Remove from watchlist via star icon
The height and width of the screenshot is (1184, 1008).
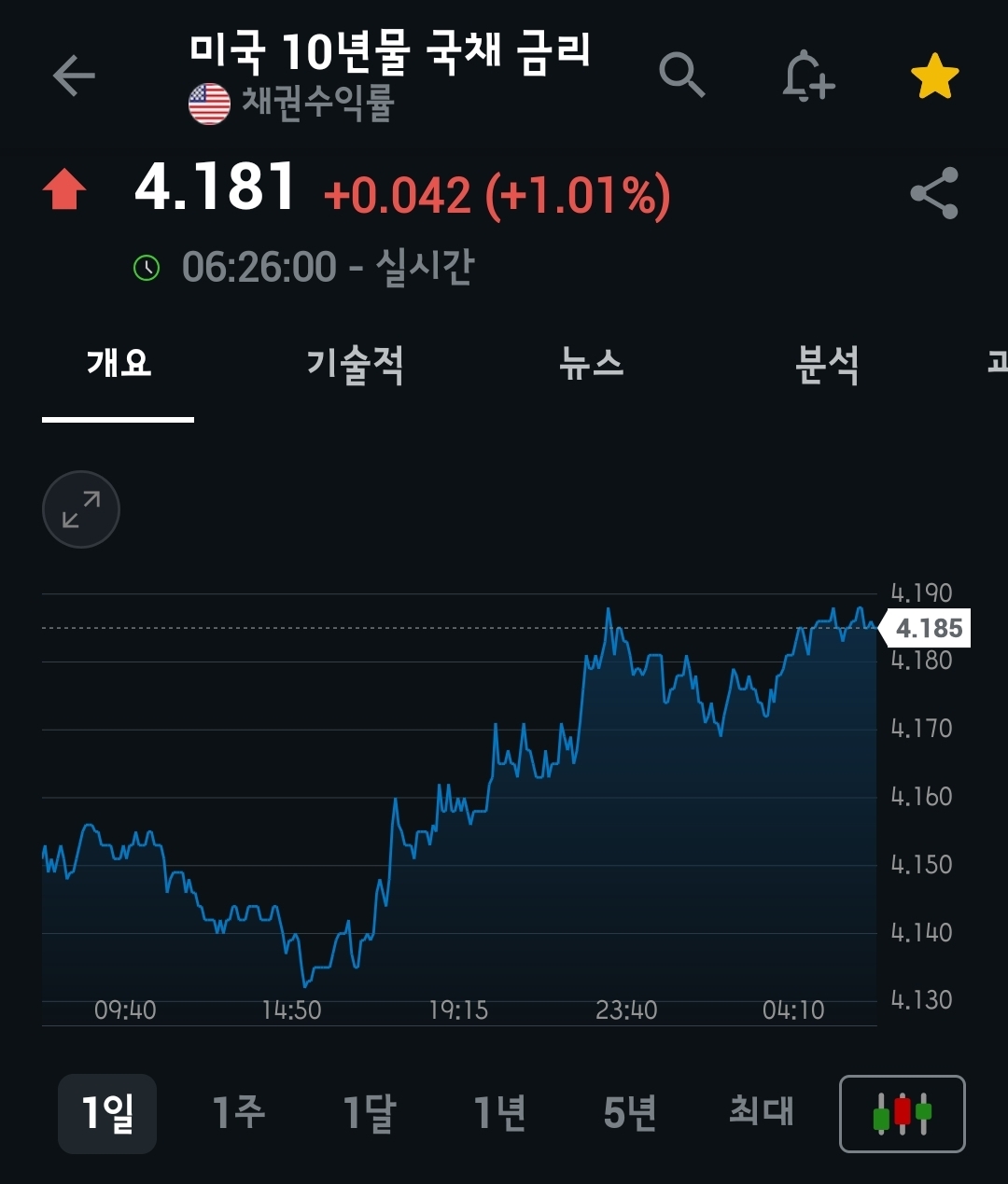point(934,76)
